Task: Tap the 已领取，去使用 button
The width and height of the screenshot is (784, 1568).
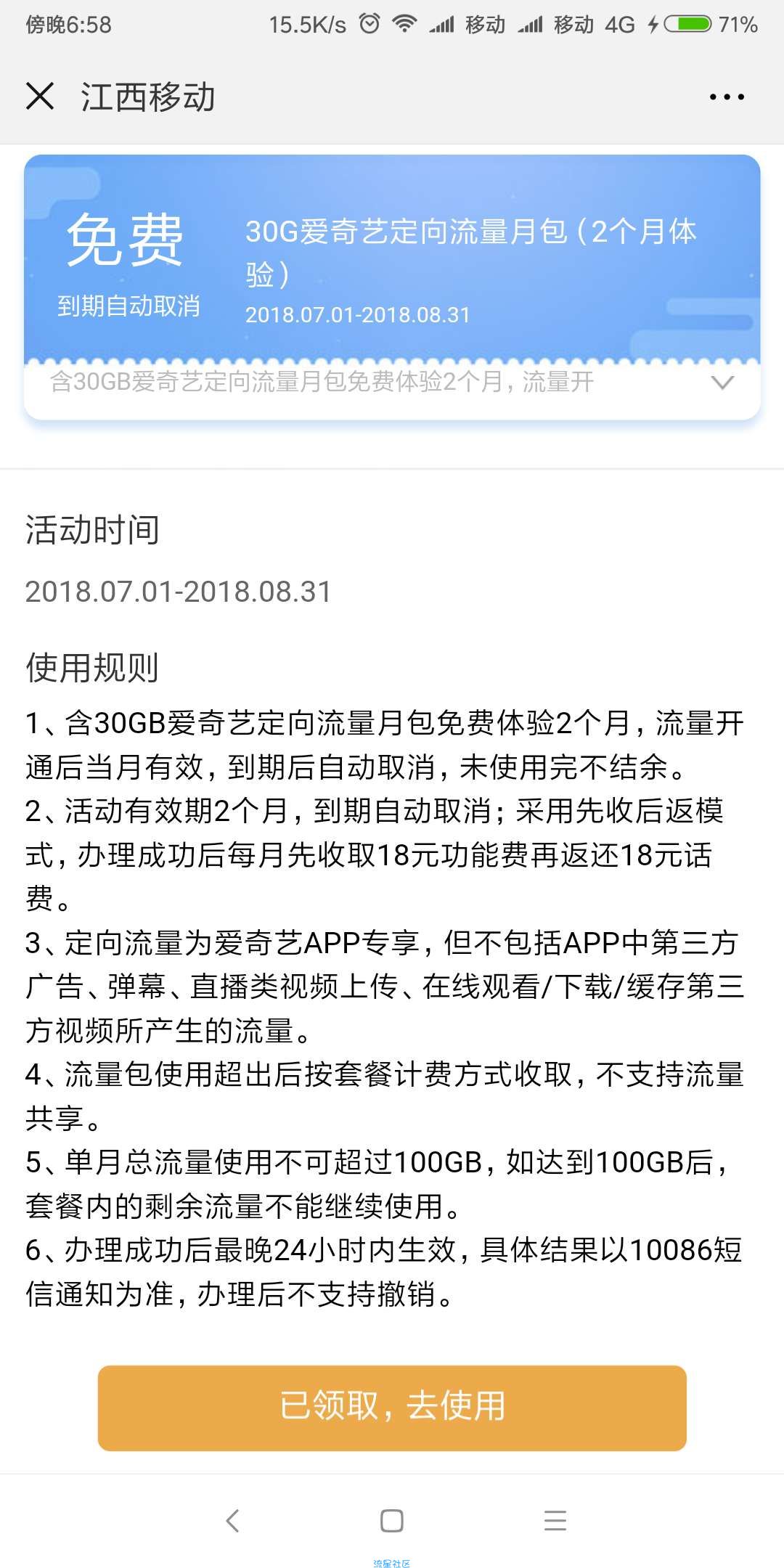Action: [392, 1408]
